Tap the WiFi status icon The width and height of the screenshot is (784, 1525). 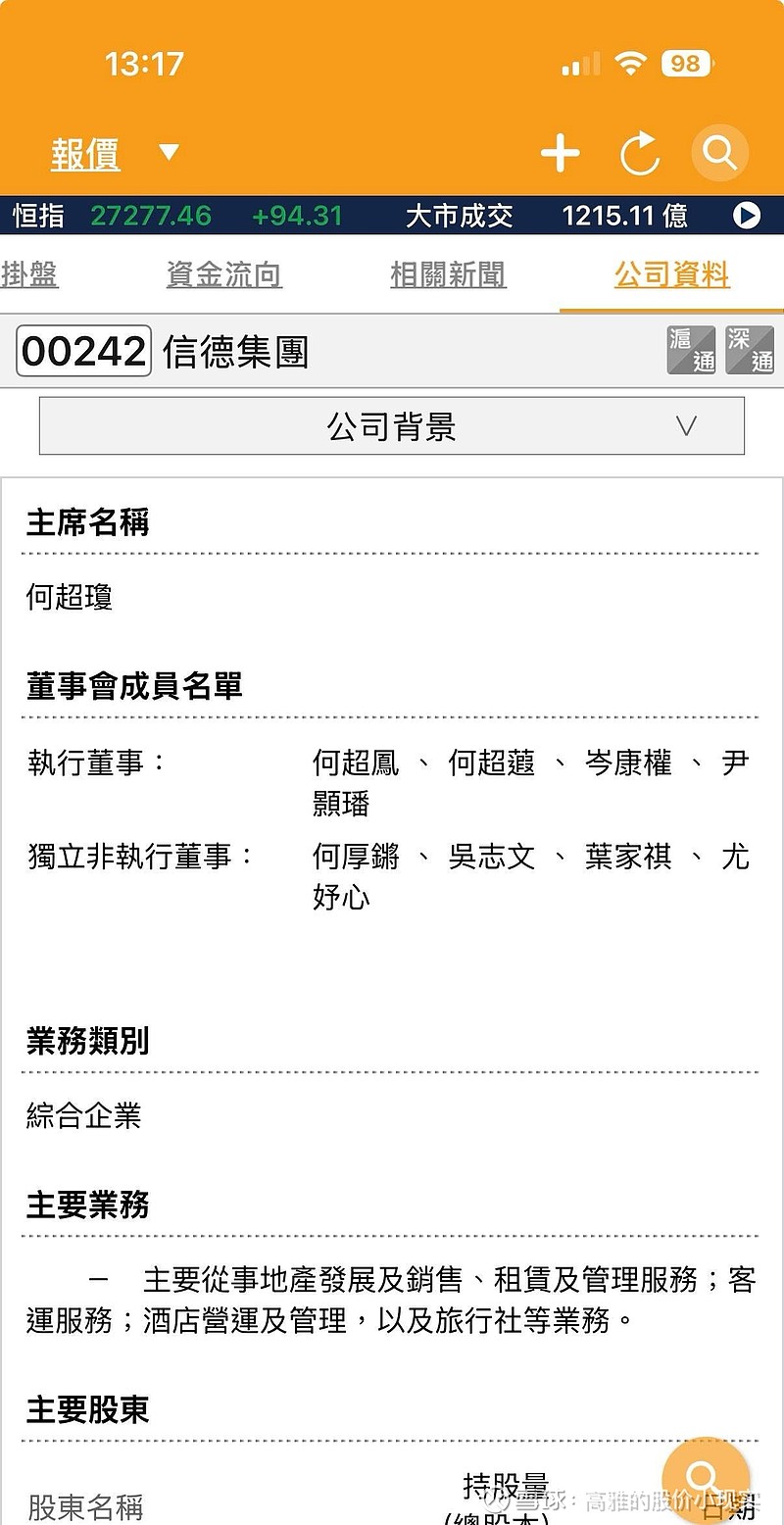[x=632, y=63]
